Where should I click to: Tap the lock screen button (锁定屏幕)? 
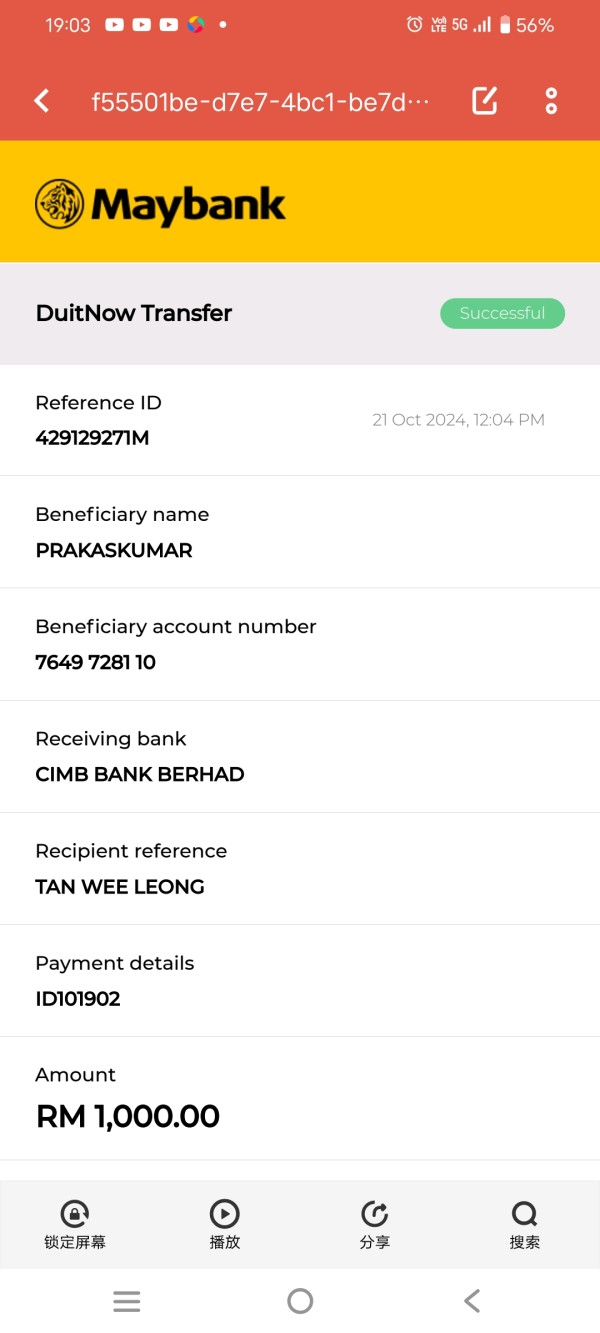point(75,1225)
